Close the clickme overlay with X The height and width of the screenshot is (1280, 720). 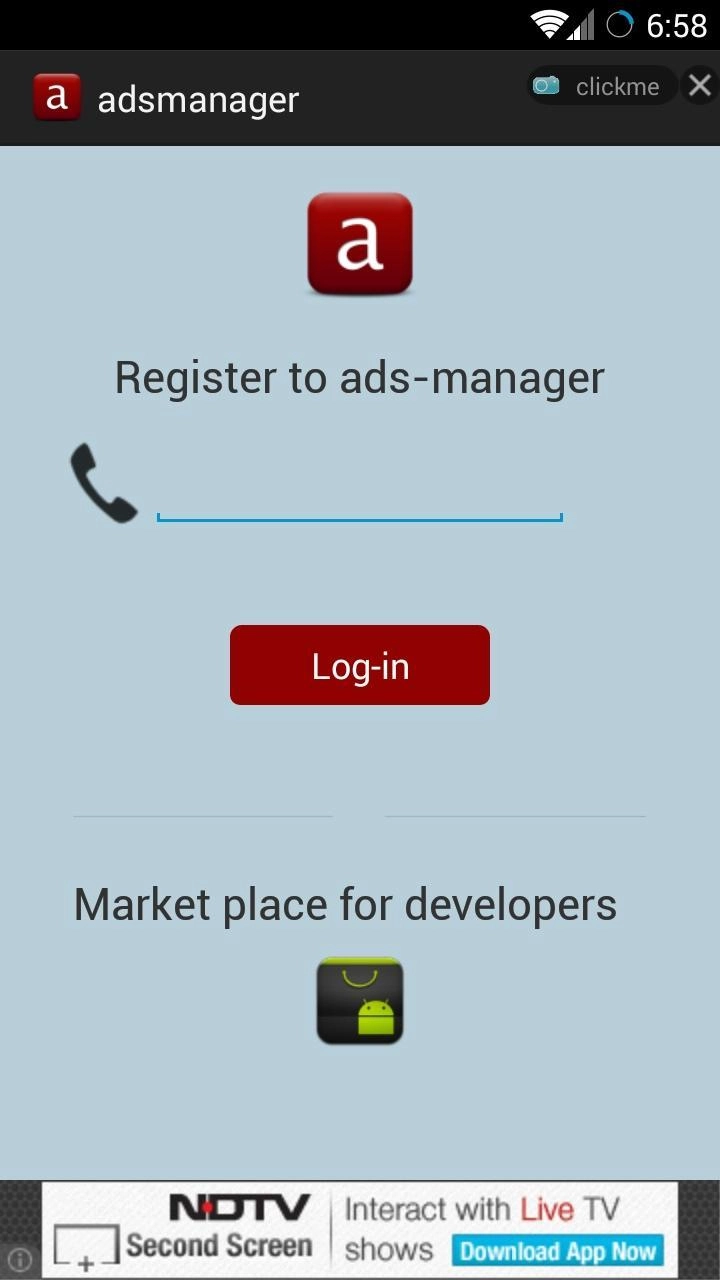(700, 87)
